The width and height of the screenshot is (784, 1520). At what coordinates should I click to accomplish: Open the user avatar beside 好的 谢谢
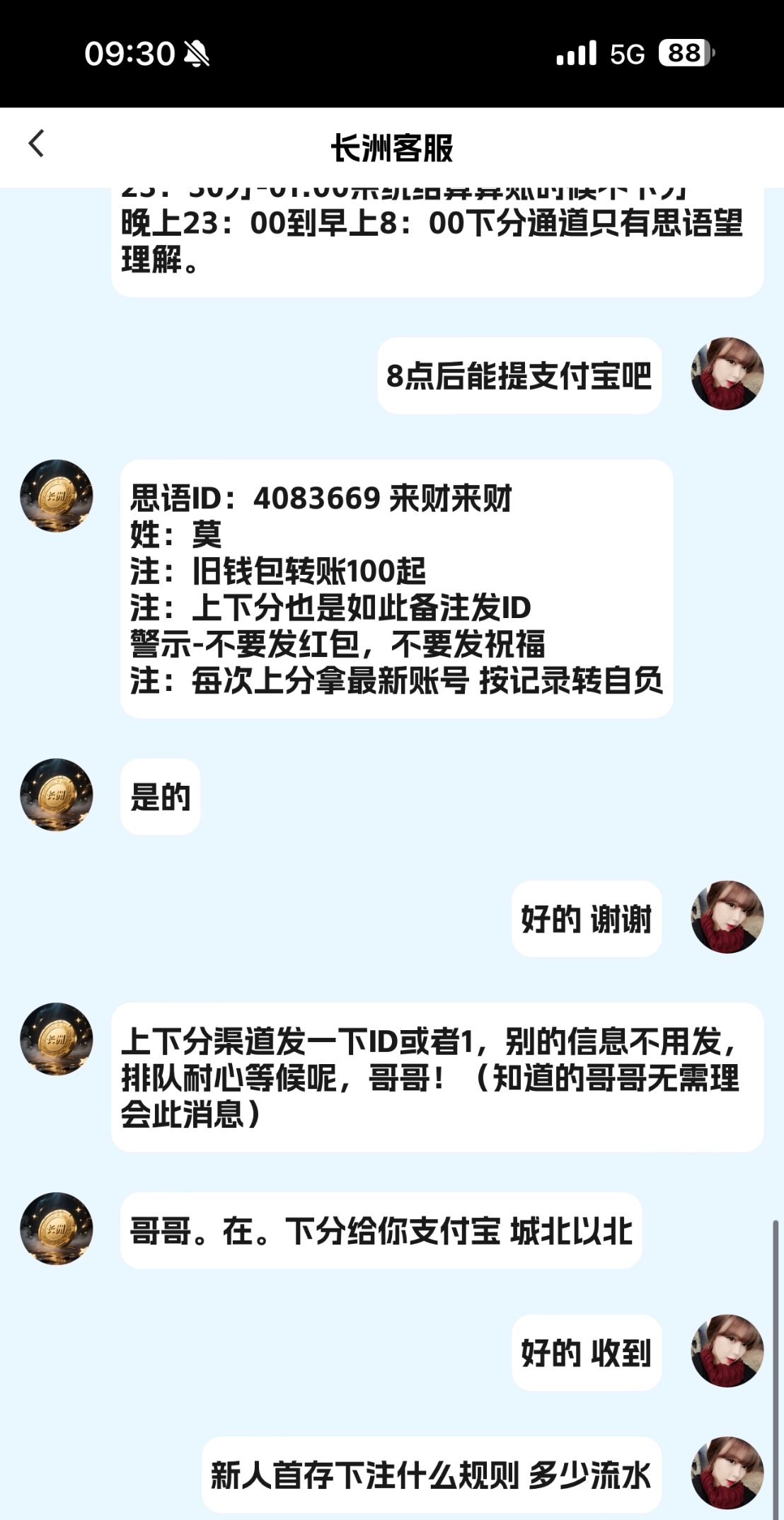[727, 917]
